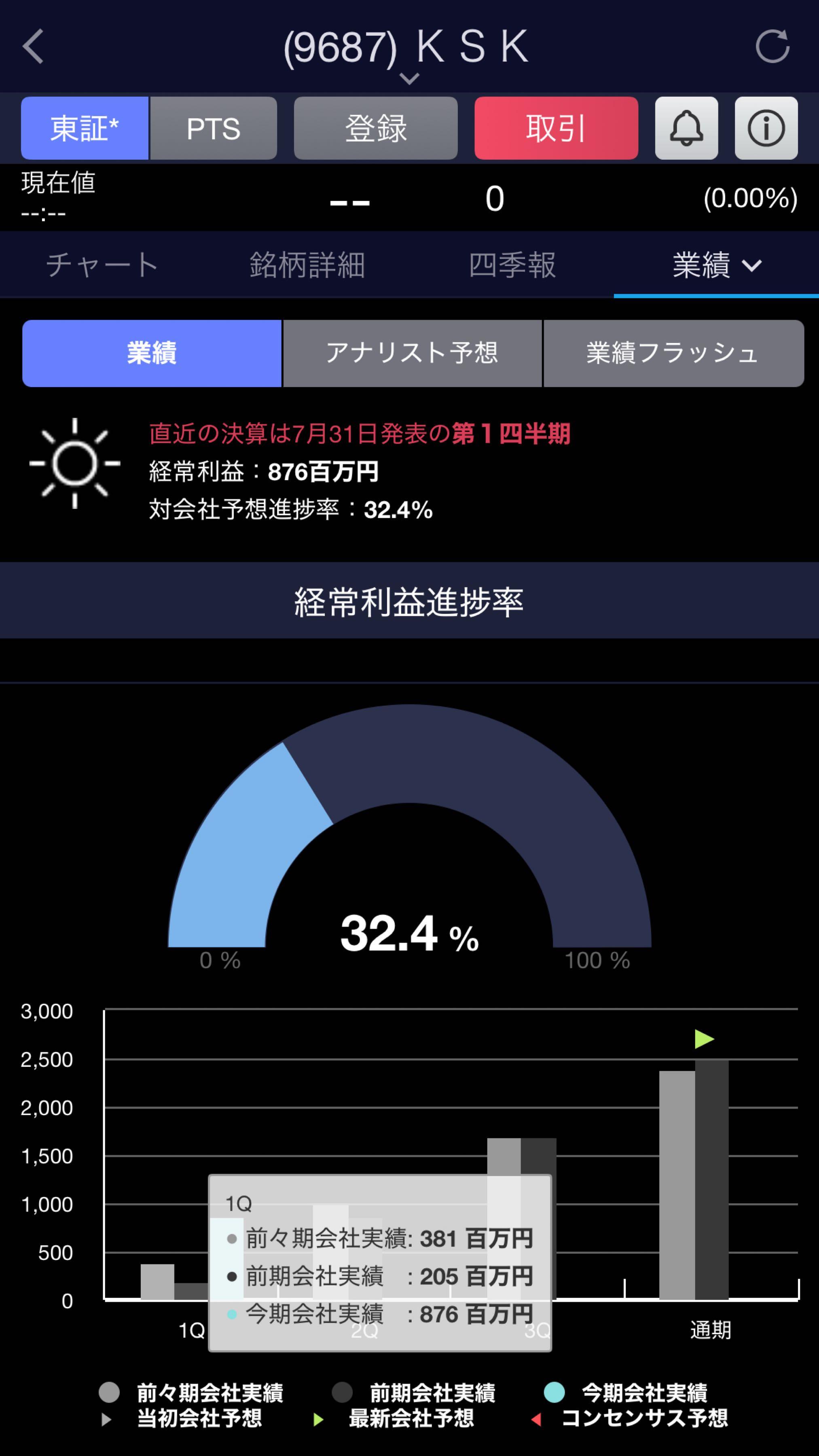Screen dimensions: 819x1456
Task: Switch to the チャート tab
Action: click(x=102, y=263)
